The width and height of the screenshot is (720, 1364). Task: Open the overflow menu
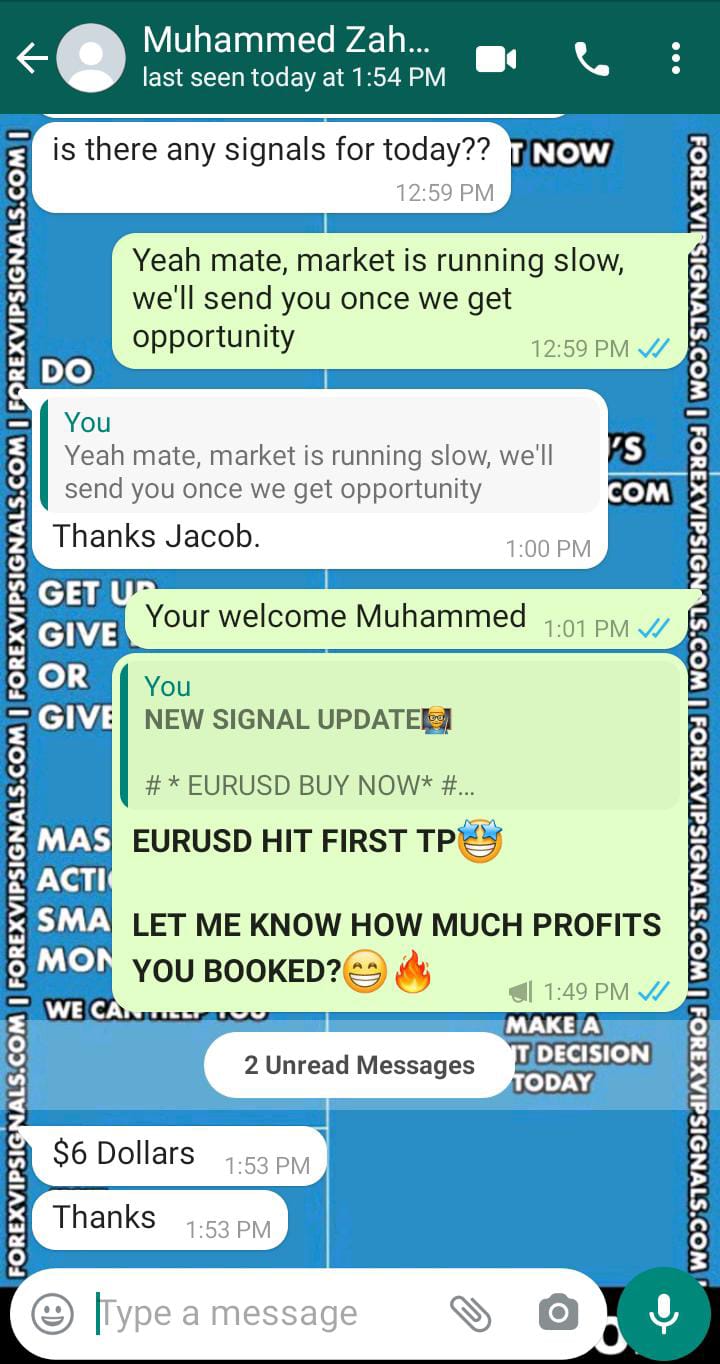coord(676,59)
